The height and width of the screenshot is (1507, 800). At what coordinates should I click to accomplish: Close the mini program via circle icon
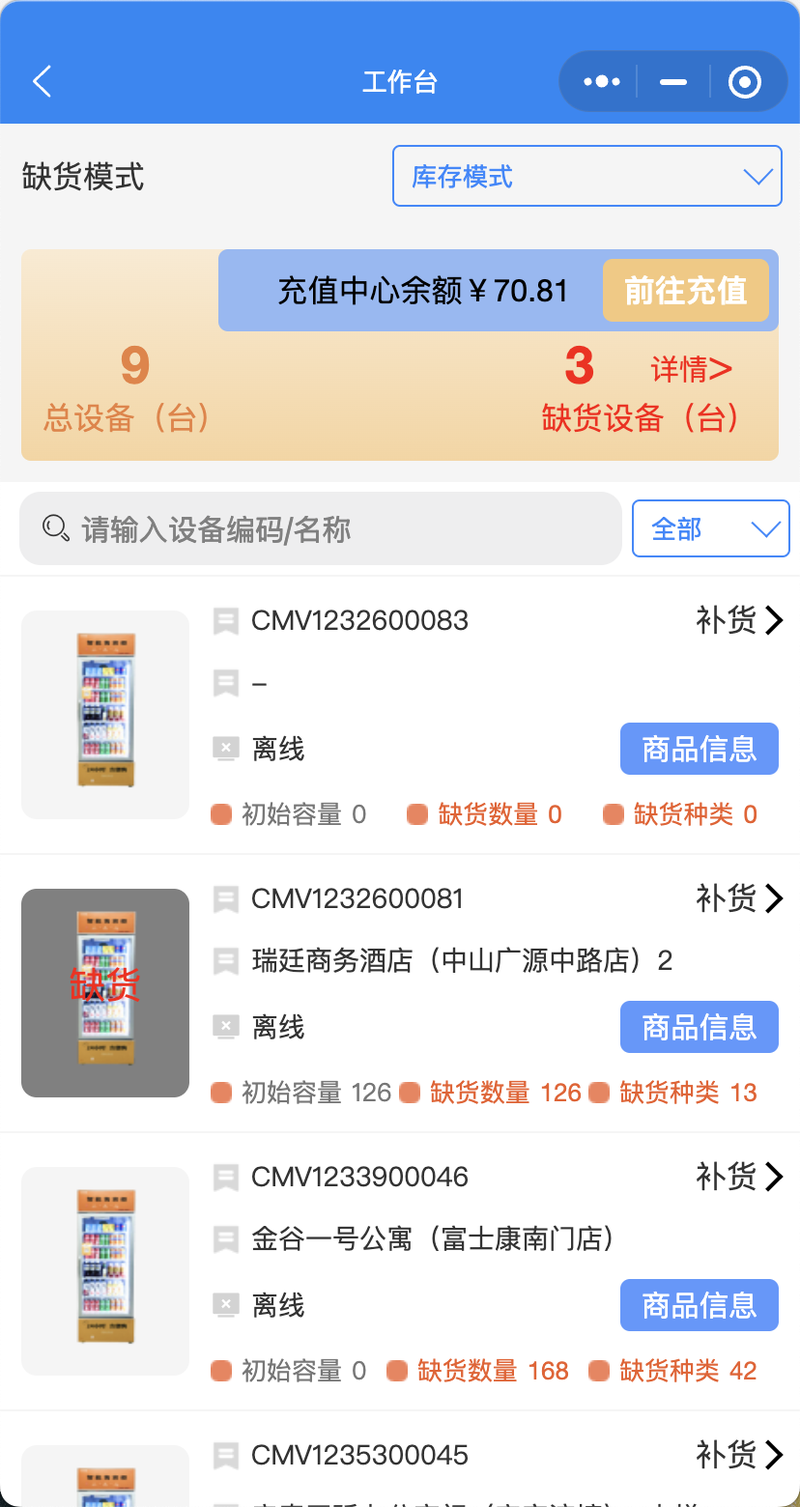(745, 82)
